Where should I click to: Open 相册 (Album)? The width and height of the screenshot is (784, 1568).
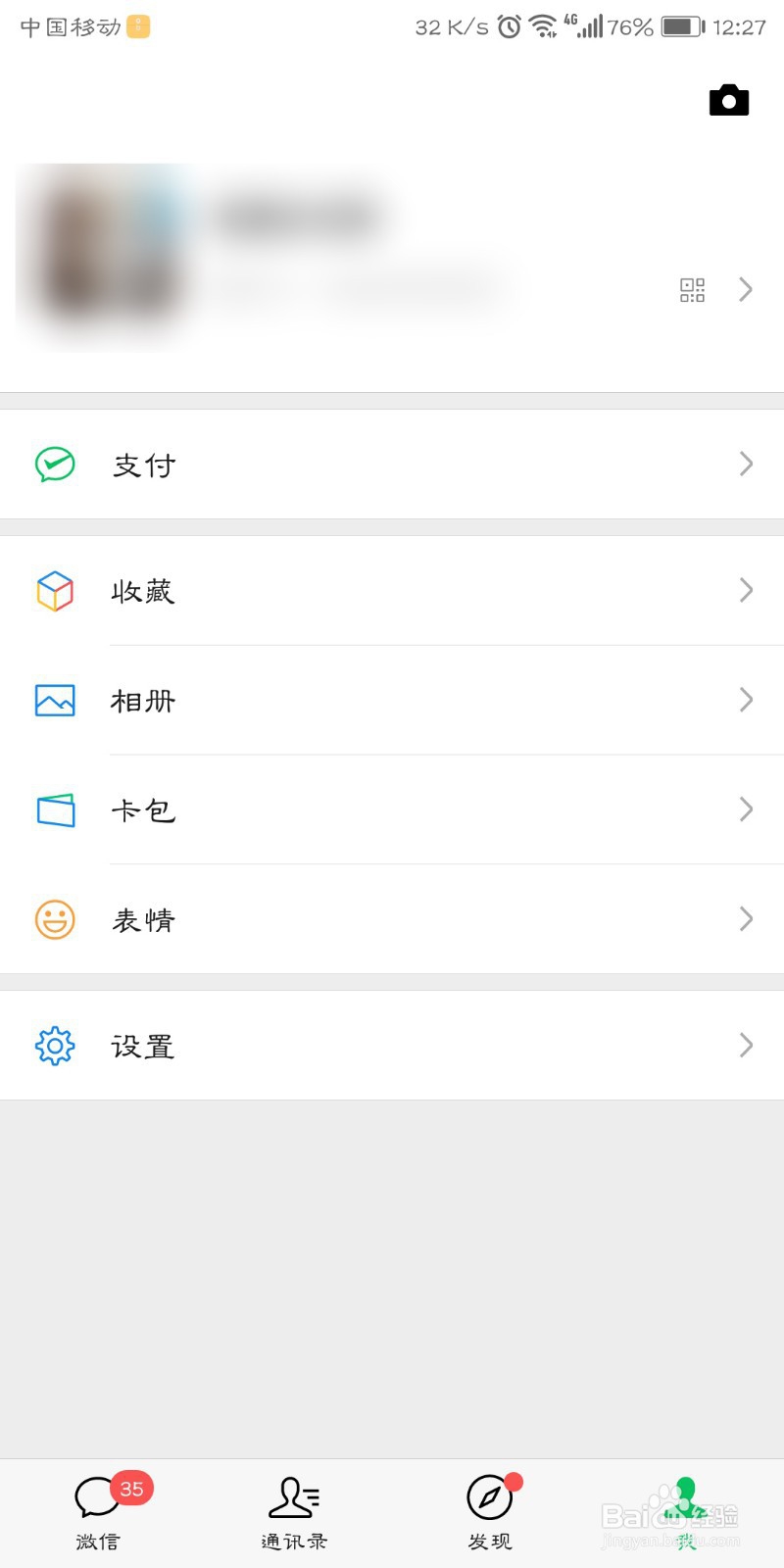click(x=392, y=701)
